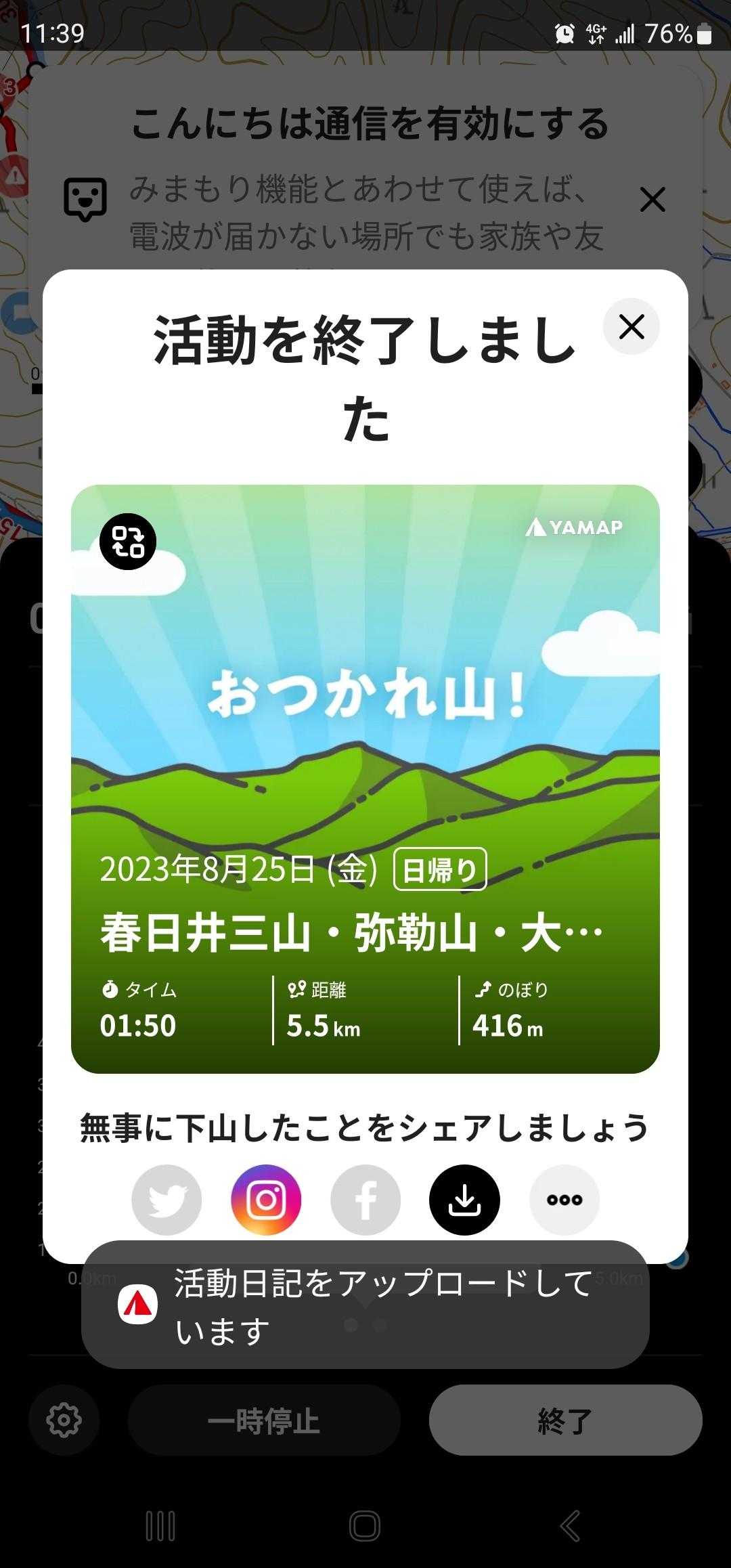The width and height of the screenshot is (731, 1568).
Task: Tap the 一時停止 button
Action: point(264,1420)
